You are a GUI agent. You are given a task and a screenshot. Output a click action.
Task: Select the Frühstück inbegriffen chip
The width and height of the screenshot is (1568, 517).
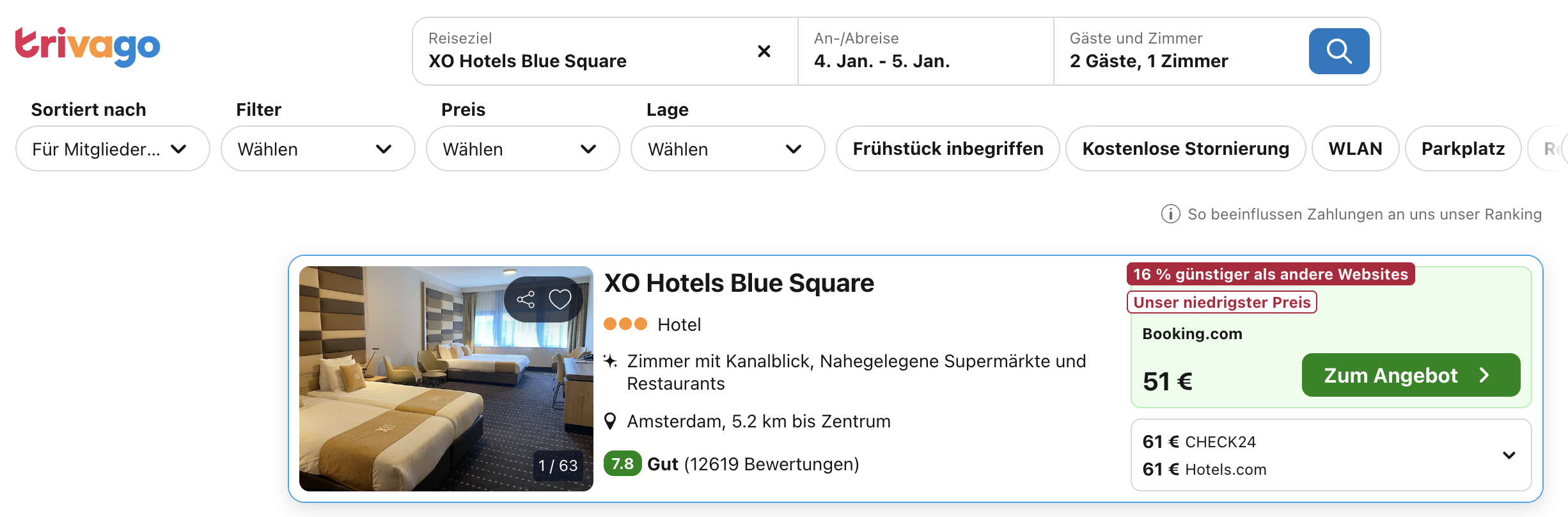pyautogui.click(x=947, y=149)
